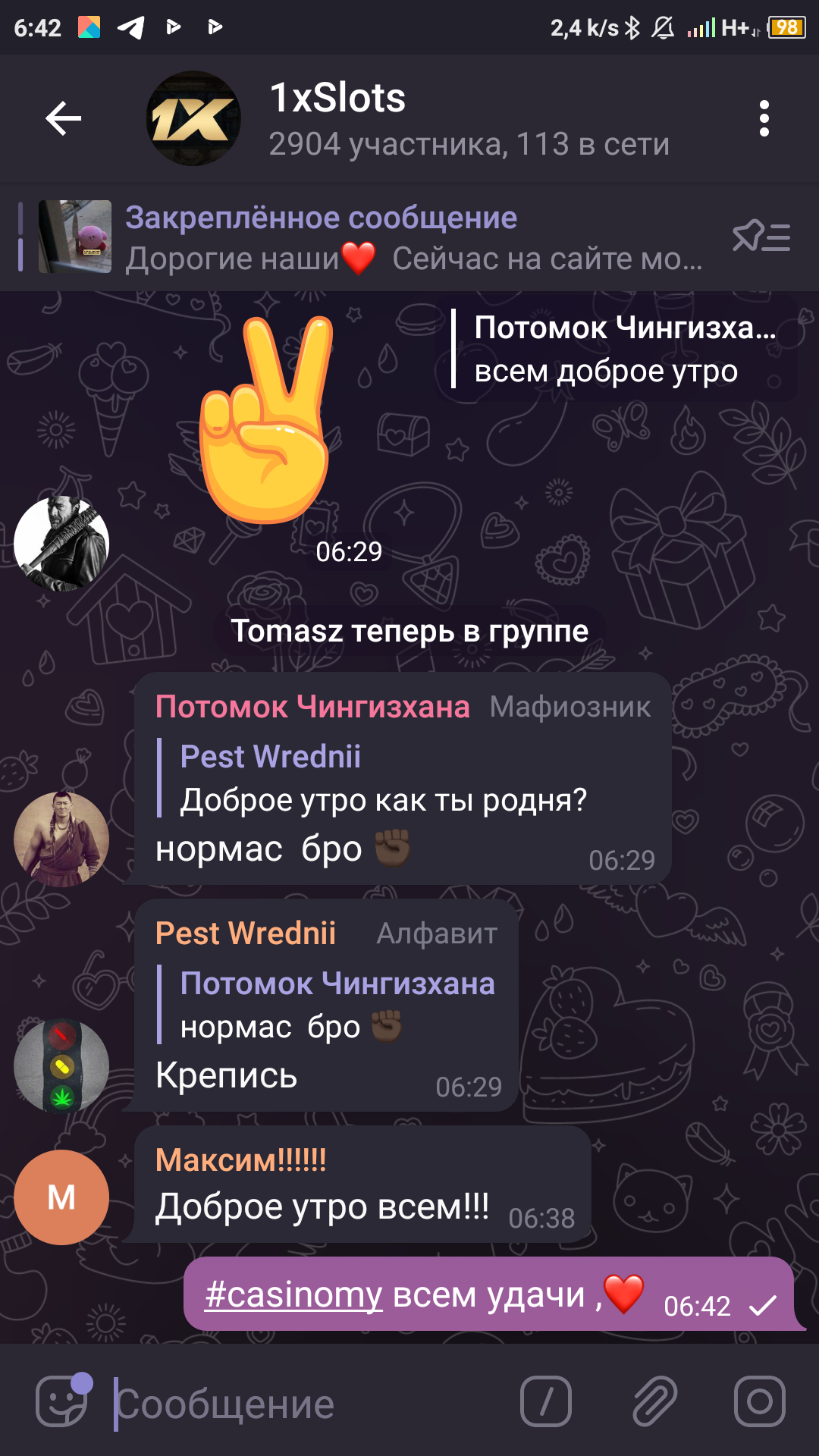Tap the victory hand sticker

click(x=265, y=419)
